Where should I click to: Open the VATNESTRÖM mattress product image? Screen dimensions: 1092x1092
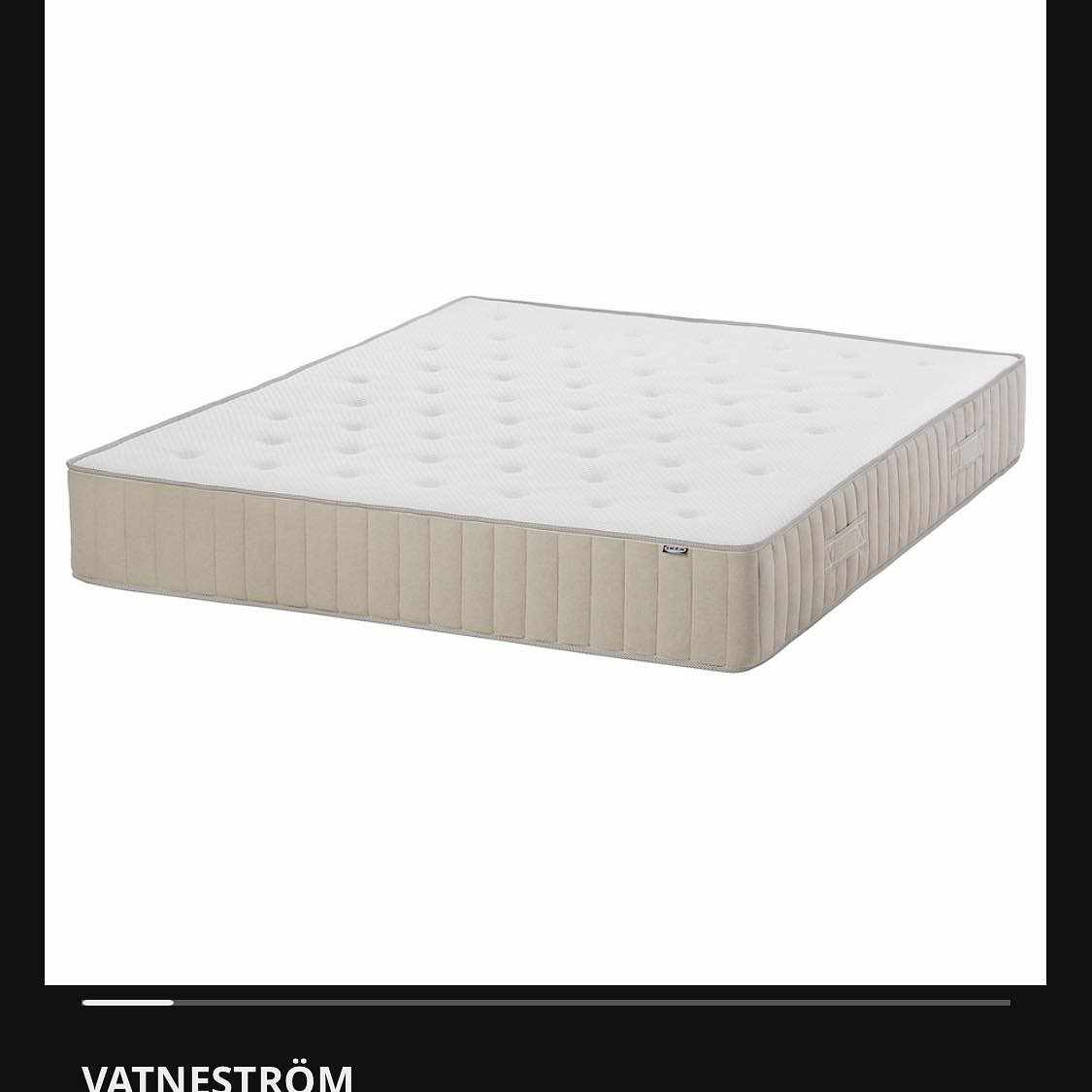(546, 485)
